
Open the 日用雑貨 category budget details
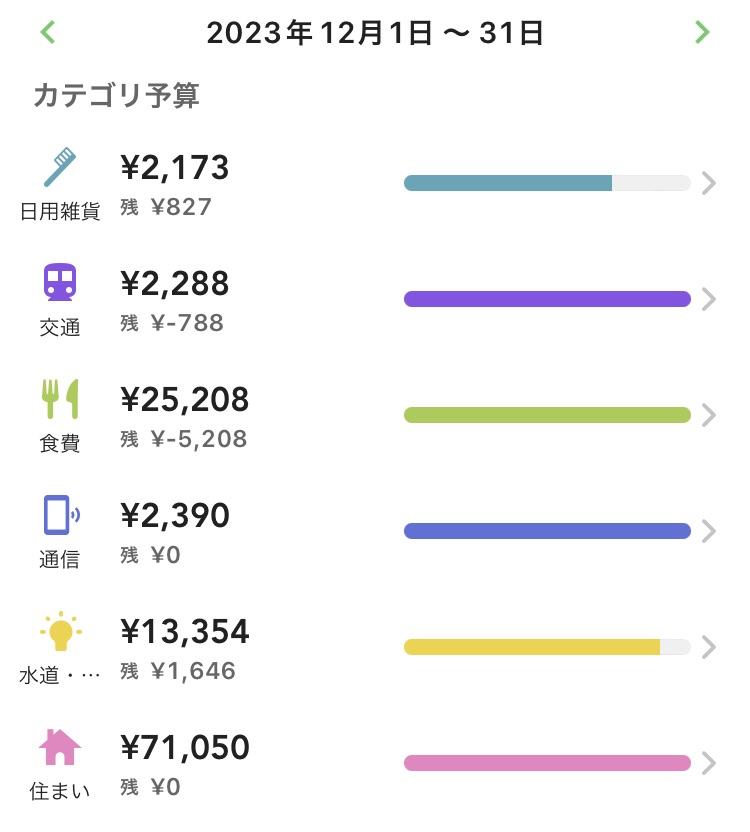(710, 183)
